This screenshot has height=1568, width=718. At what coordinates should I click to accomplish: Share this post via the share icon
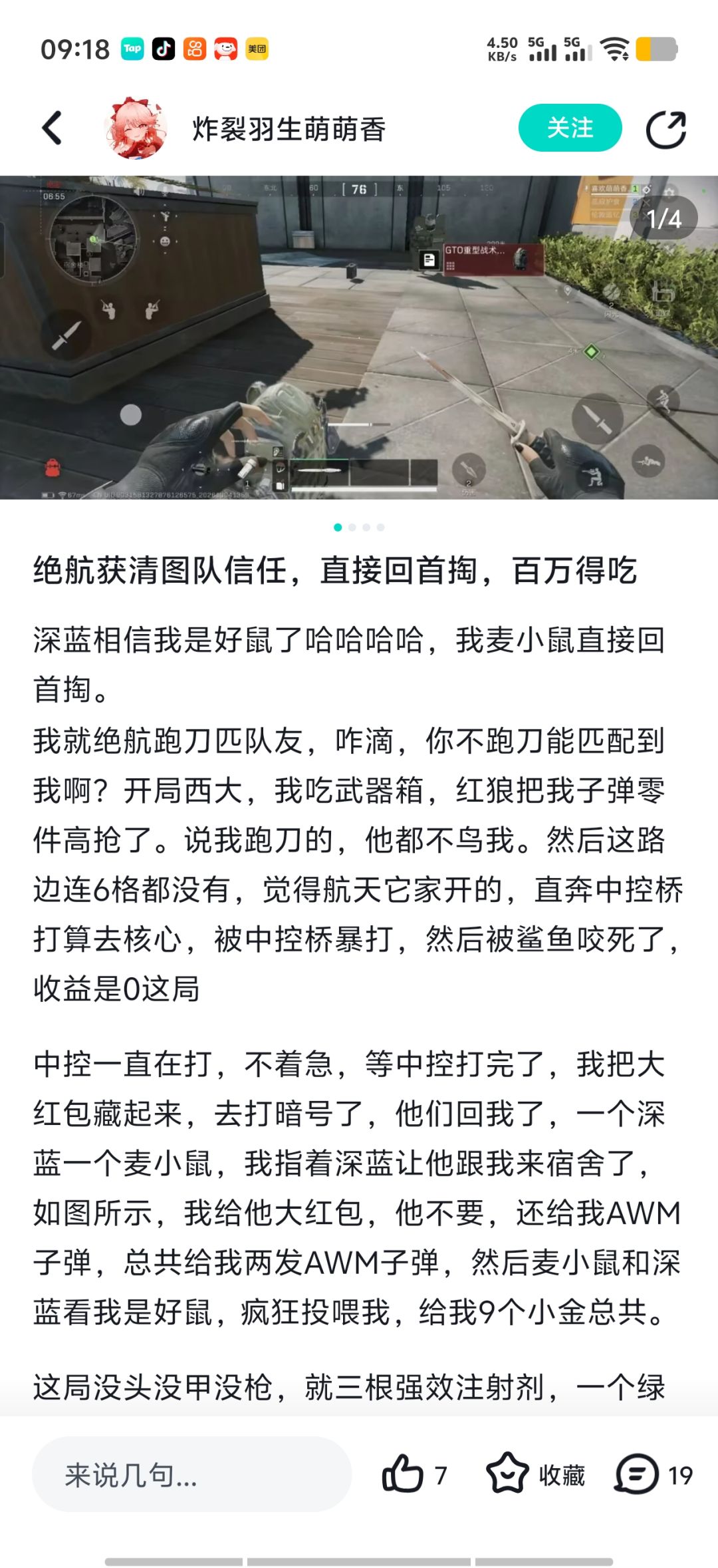point(665,129)
